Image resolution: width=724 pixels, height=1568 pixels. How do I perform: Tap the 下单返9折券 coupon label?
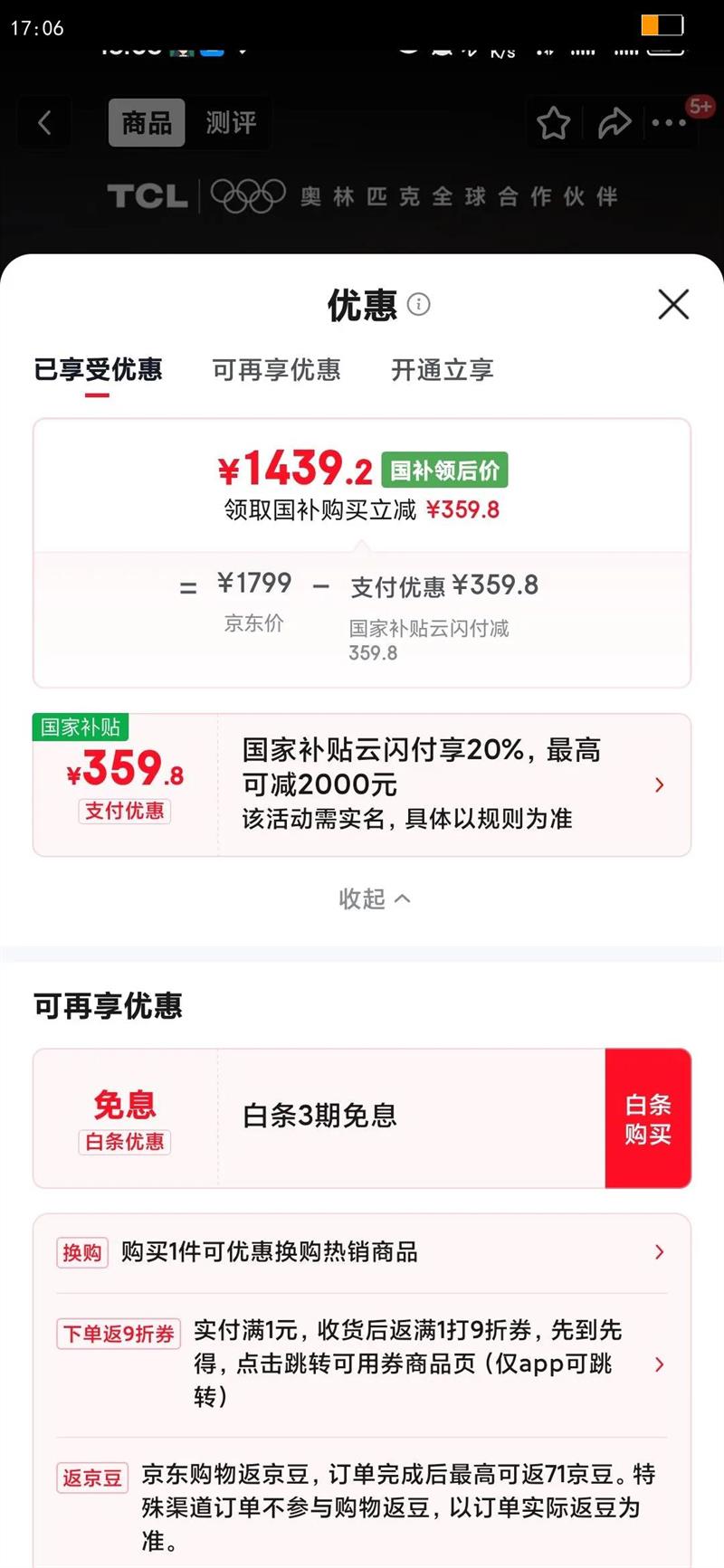click(x=119, y=1335)
